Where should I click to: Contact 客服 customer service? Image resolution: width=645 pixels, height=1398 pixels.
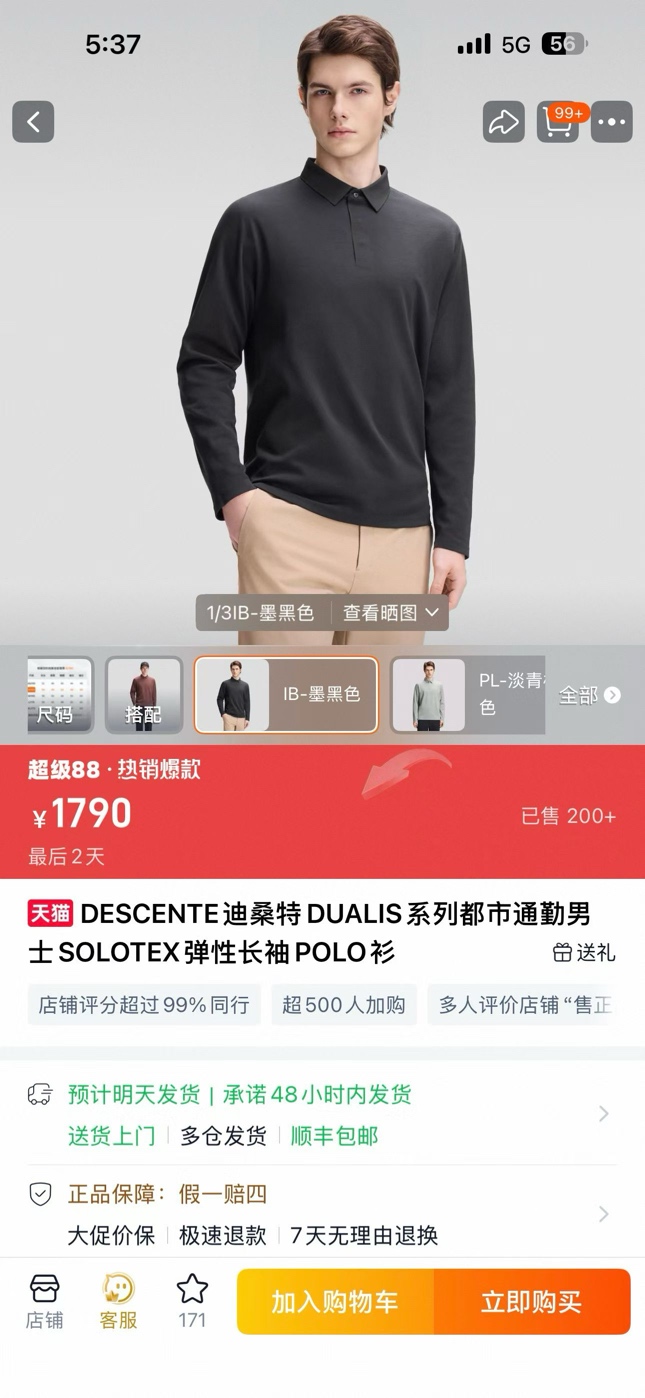118,1301
